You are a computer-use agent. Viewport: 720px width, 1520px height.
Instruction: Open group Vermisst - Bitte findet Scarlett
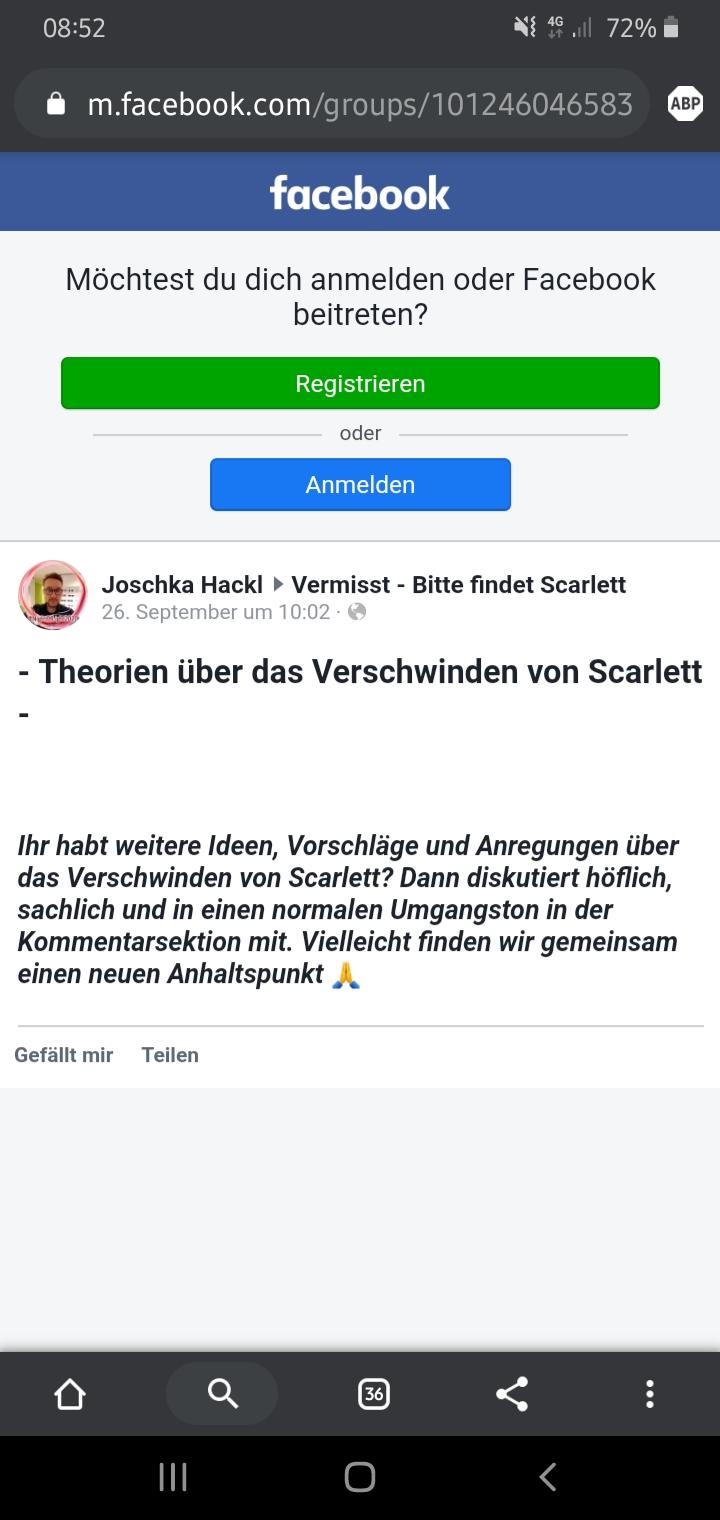point(459,585)
